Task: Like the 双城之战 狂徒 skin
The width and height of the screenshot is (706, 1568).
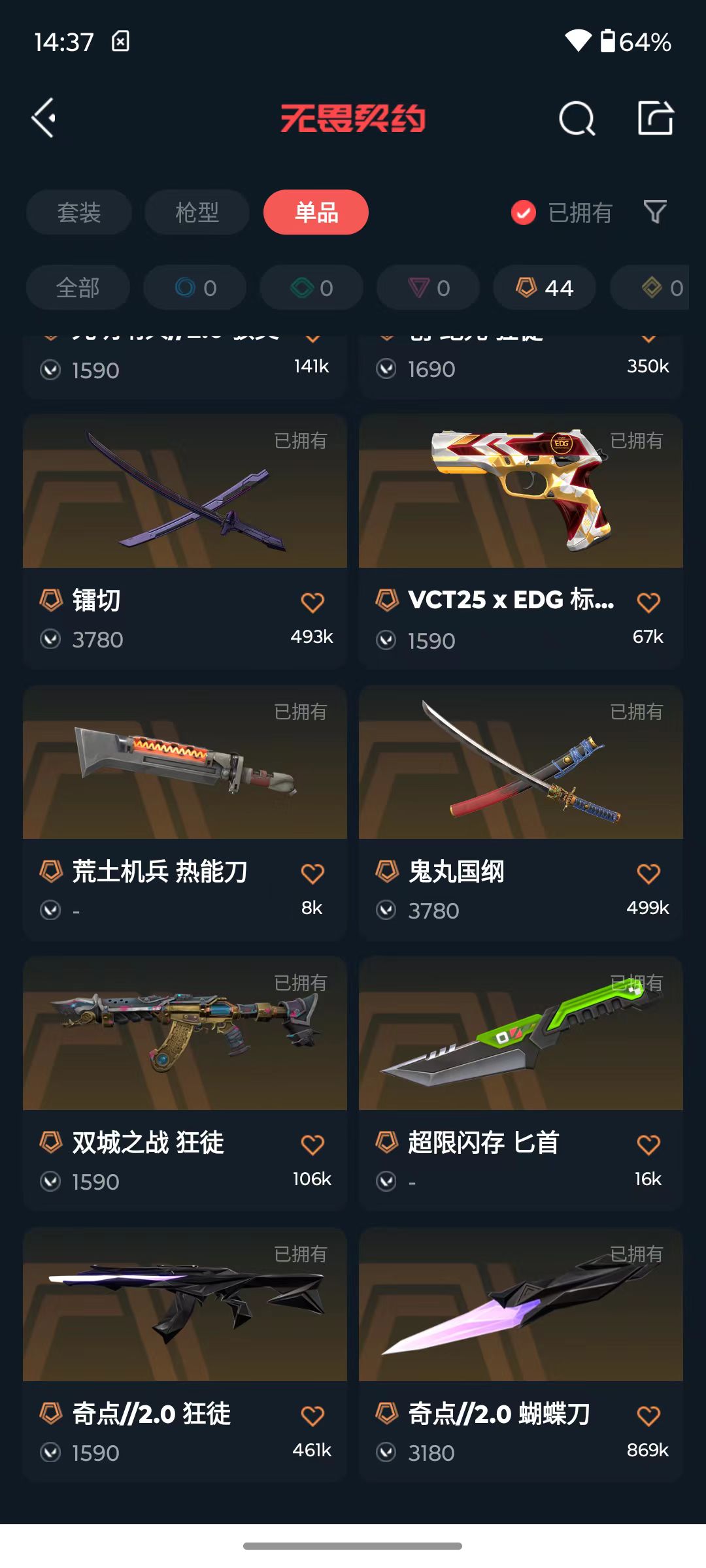Action: 312,1145
